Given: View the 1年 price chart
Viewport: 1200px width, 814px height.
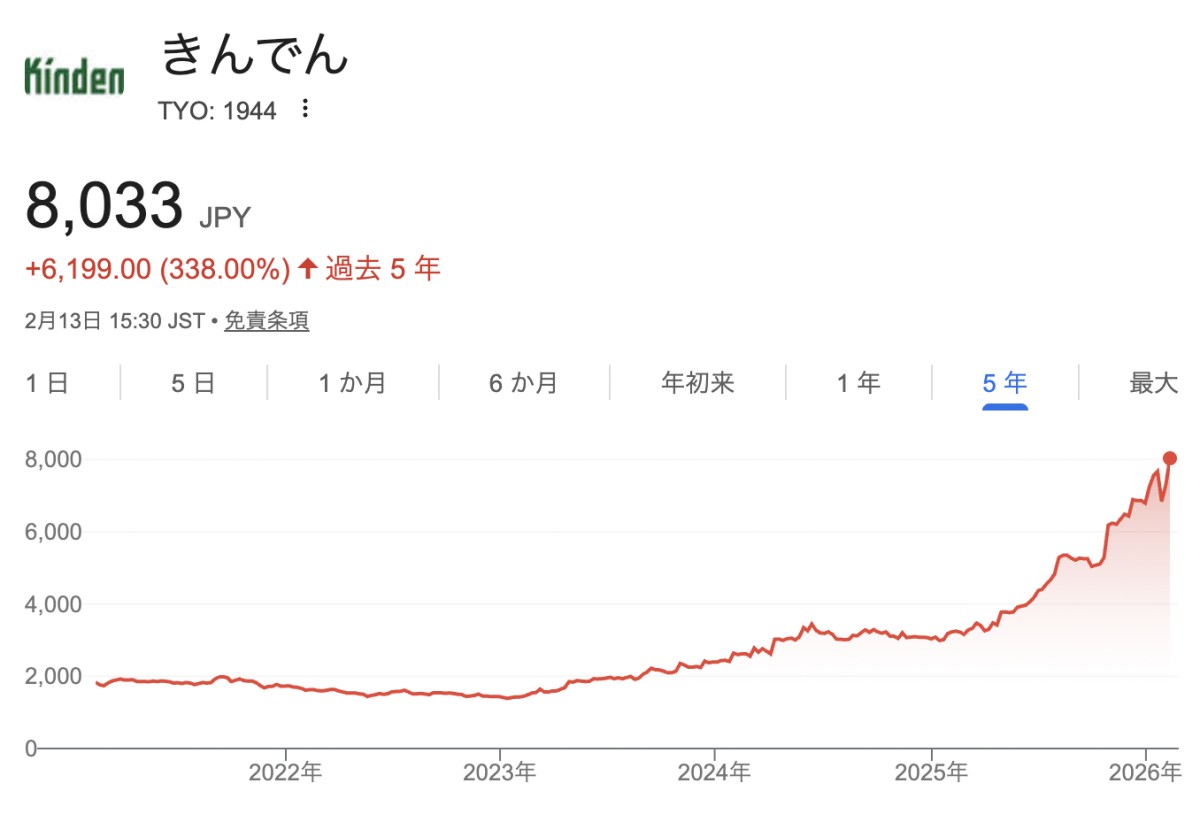Looking at the screenshot, I should click(x=858, y=383).
